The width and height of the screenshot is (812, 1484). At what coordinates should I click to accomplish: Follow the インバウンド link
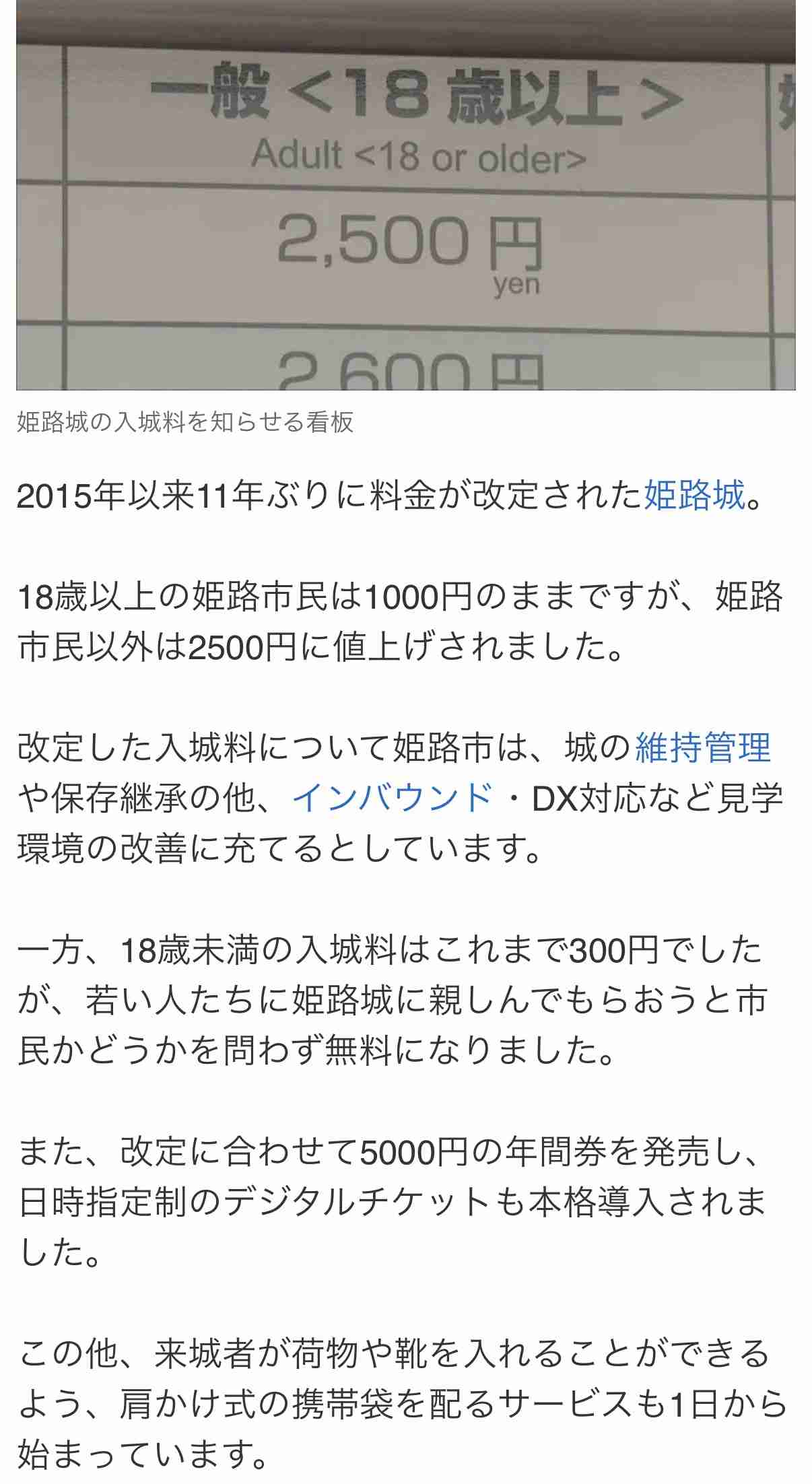click(x=393, y=799)
